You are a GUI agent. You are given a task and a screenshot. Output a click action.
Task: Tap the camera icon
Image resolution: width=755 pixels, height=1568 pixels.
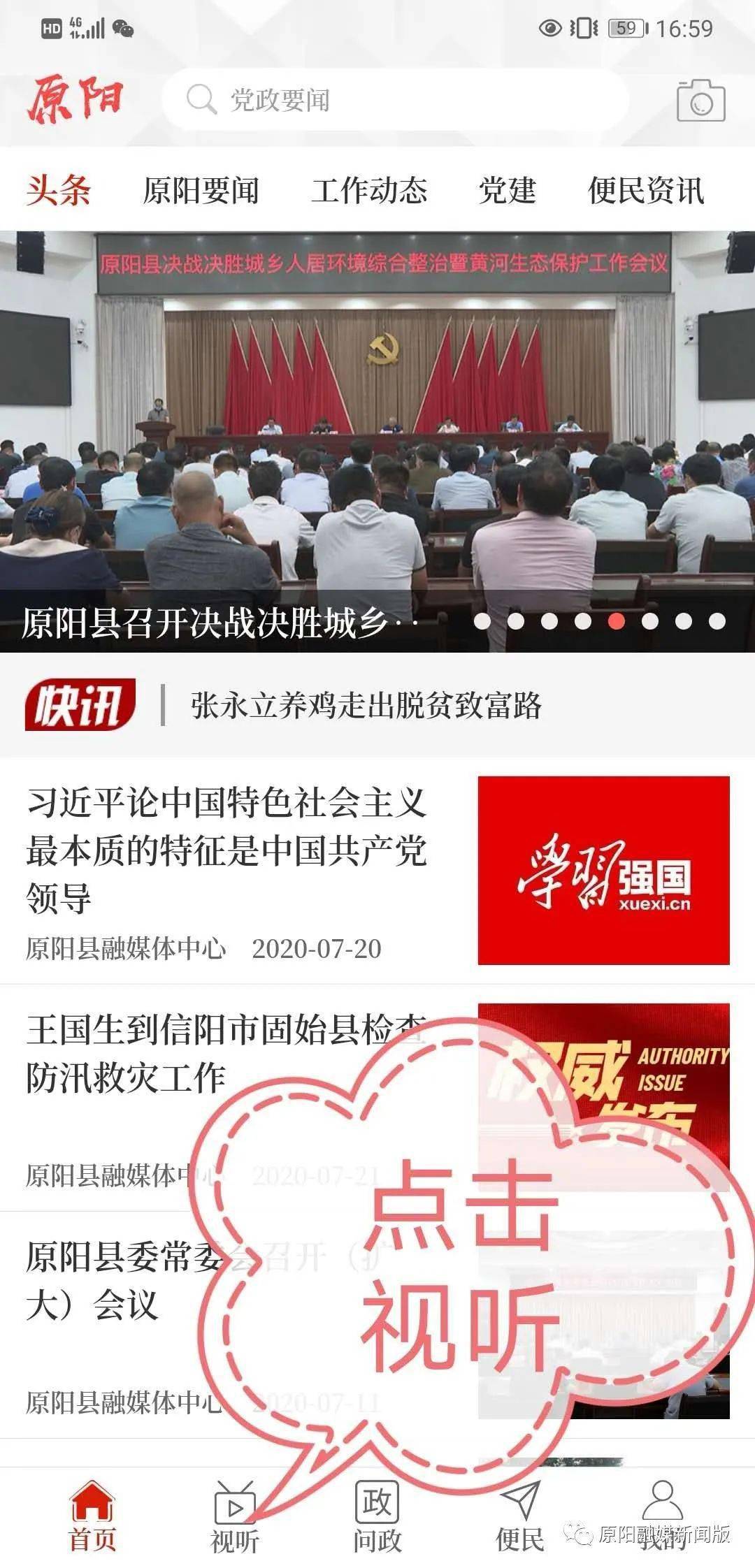pos(700,101)
